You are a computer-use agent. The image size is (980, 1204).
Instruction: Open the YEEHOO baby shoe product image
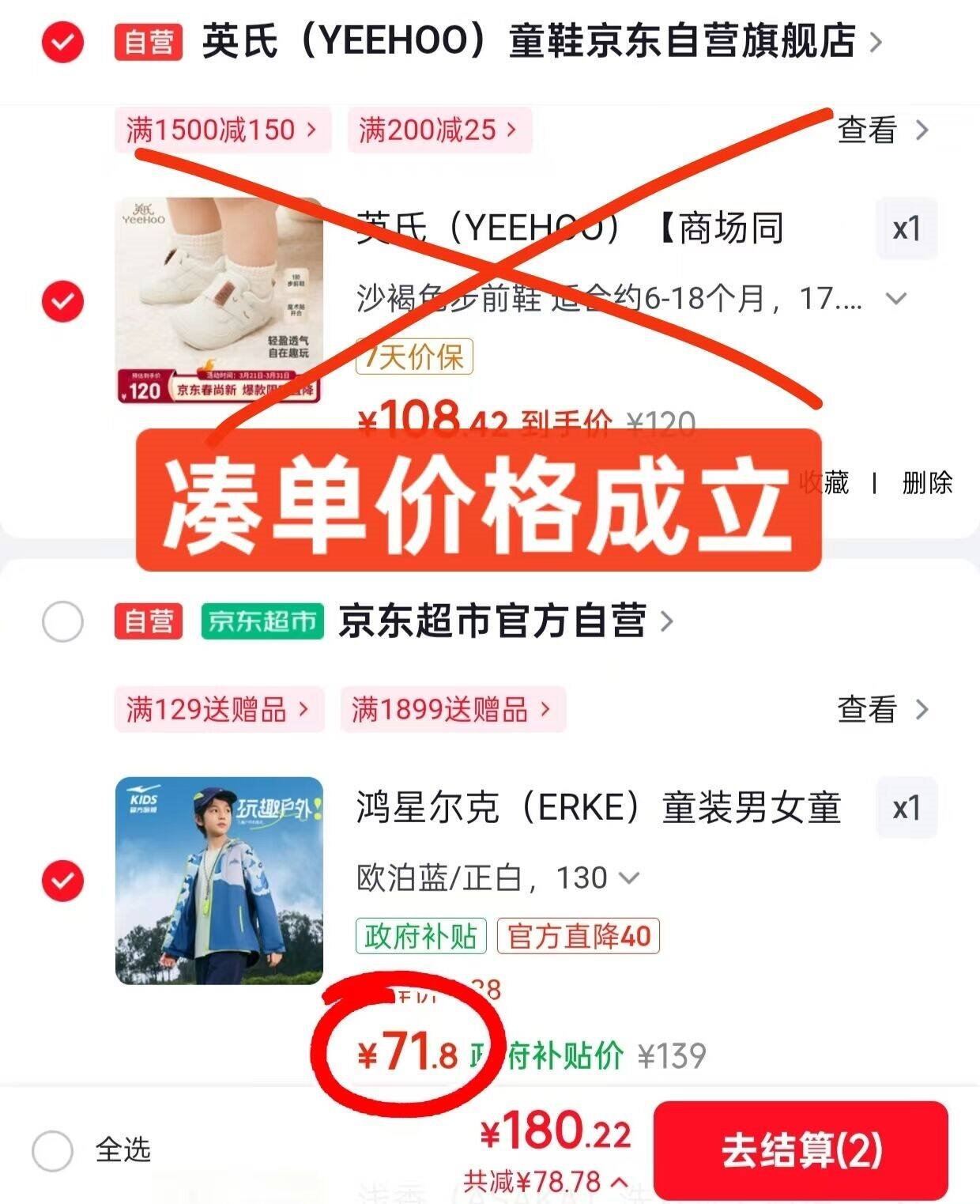(220, 300)
